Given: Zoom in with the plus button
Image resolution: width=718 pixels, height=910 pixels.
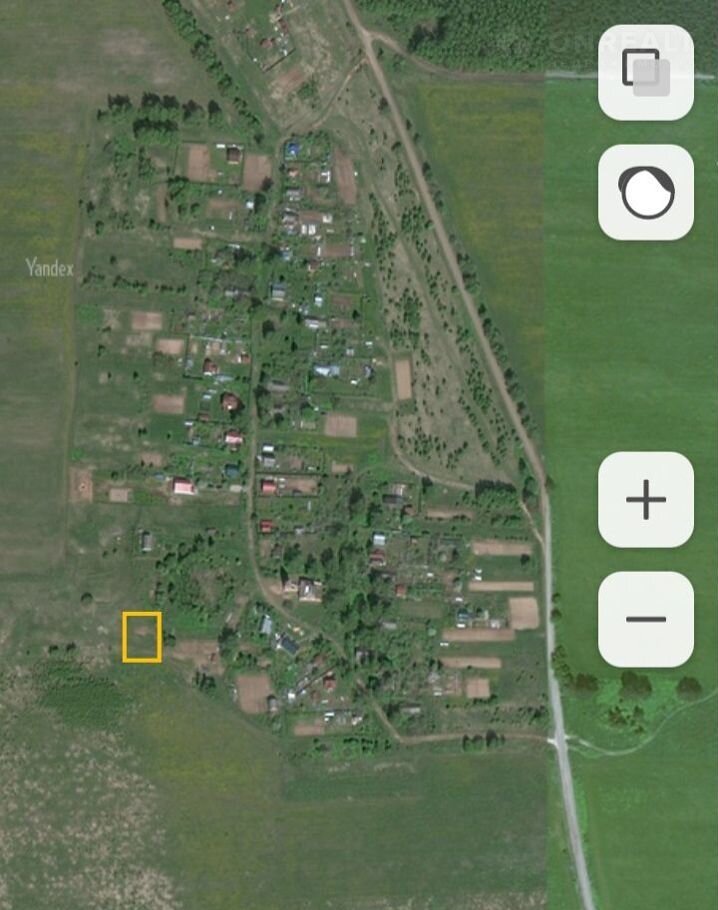Looking at the screenshot, I should (x=645, y=499).
